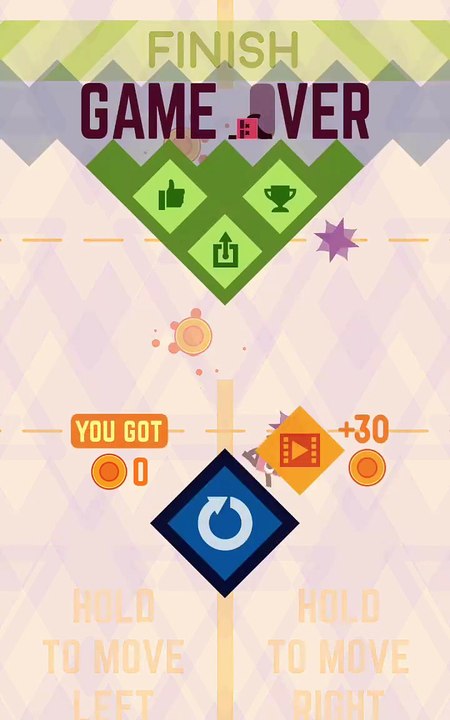Open the trophy leaderboard
Screen dimensions: 450x720
point(280,196)
